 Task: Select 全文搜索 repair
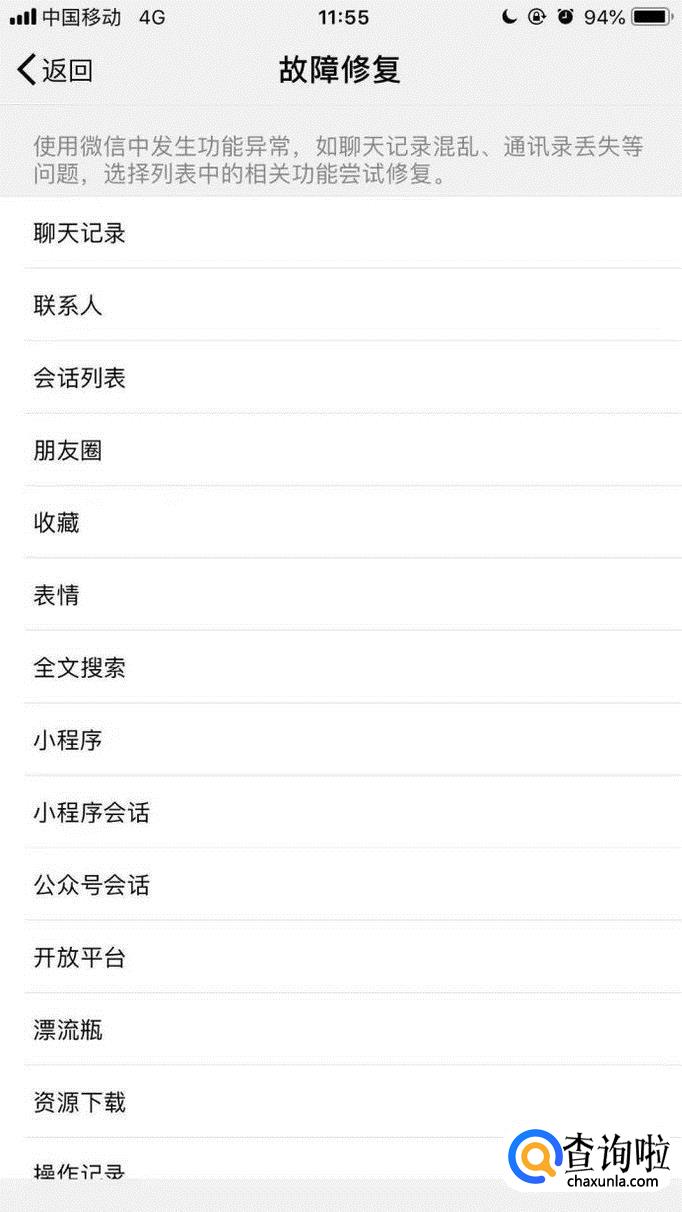click(341, 667)
